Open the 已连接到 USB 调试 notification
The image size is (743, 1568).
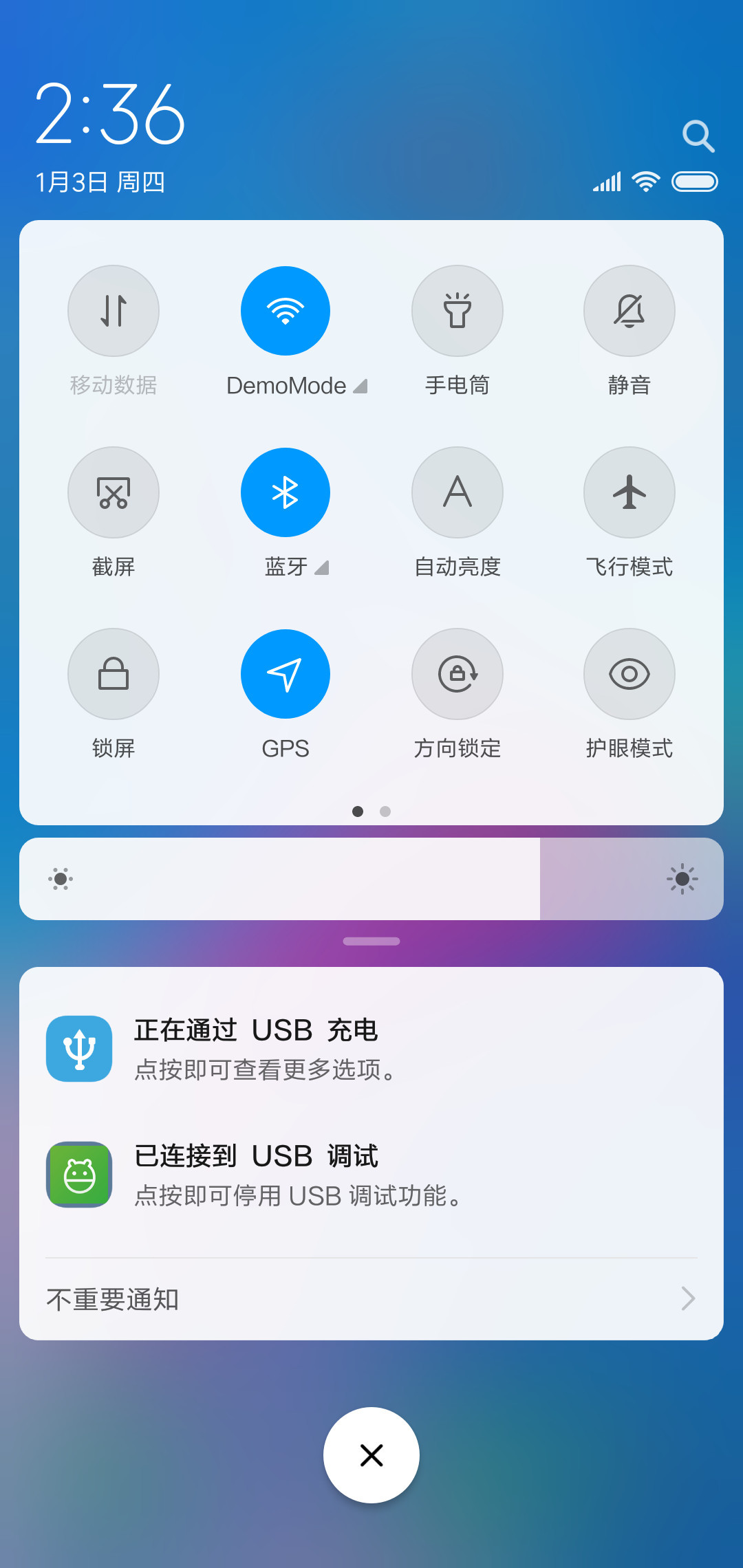(x=371, y=1175)
